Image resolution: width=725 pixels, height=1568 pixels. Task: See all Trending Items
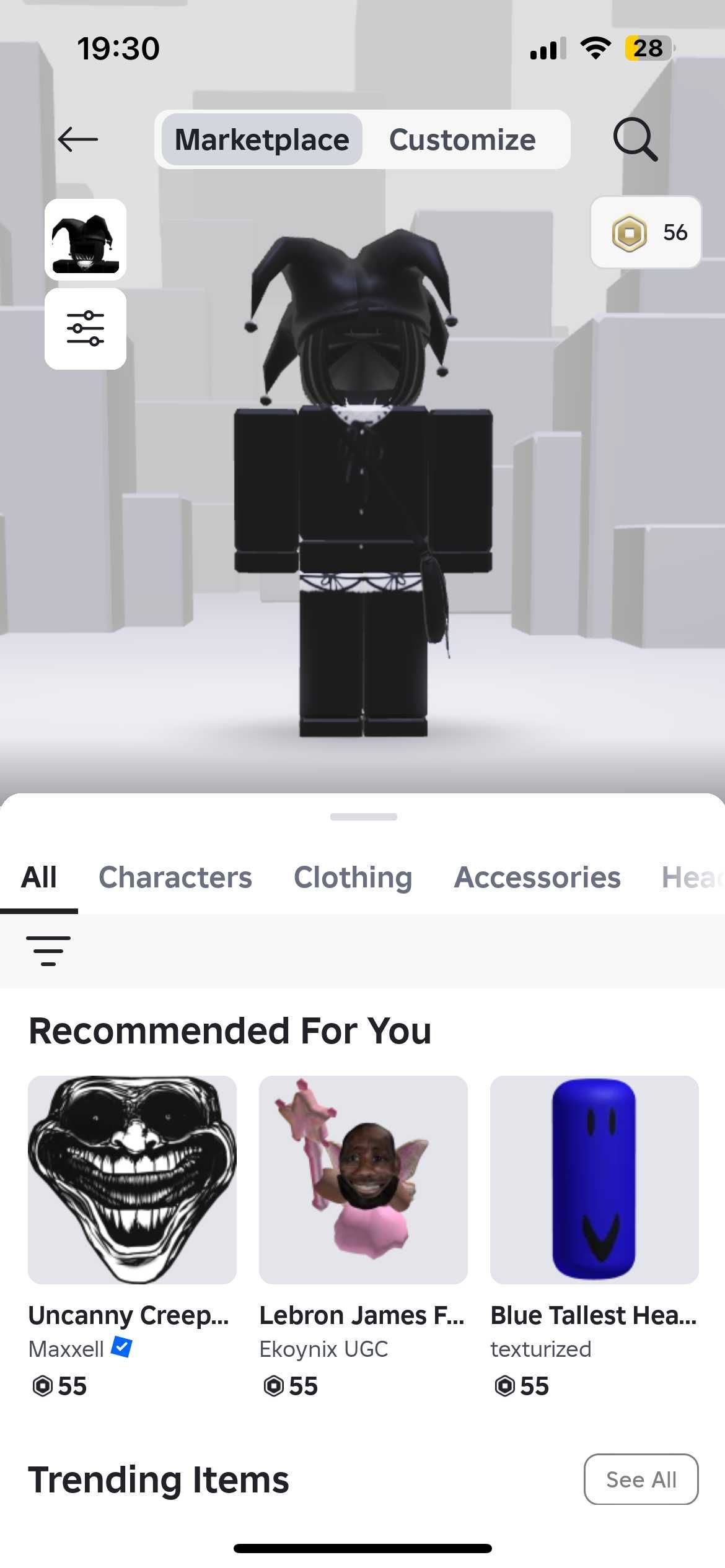click(x=641, y=1479)
